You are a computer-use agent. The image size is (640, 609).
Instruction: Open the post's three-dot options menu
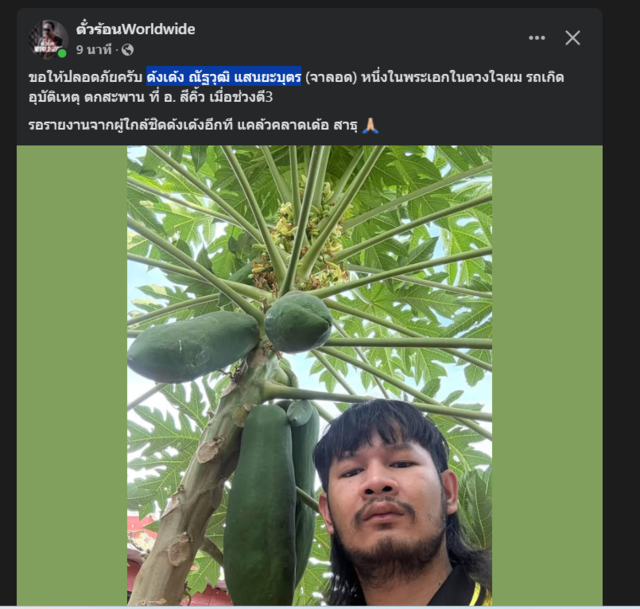[x=537, y=38]
